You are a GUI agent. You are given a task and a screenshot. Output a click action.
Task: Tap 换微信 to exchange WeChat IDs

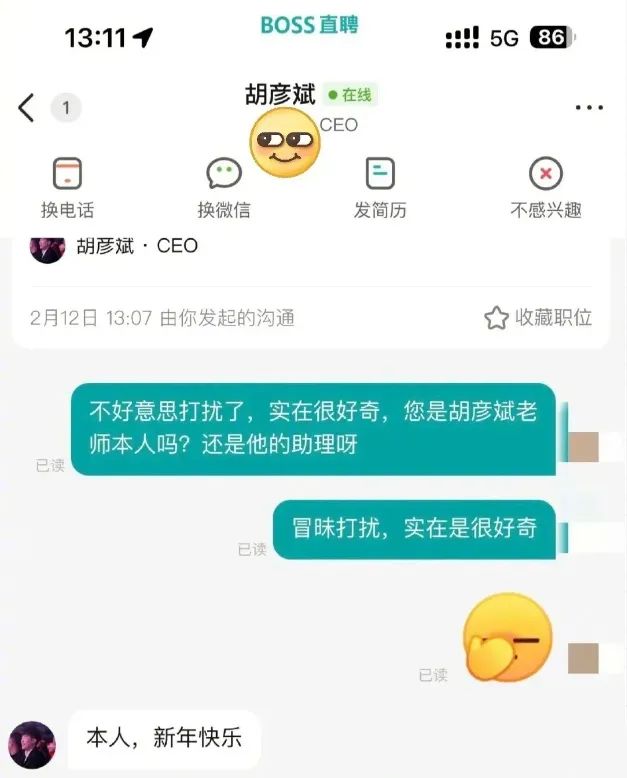tap(224, 187)
